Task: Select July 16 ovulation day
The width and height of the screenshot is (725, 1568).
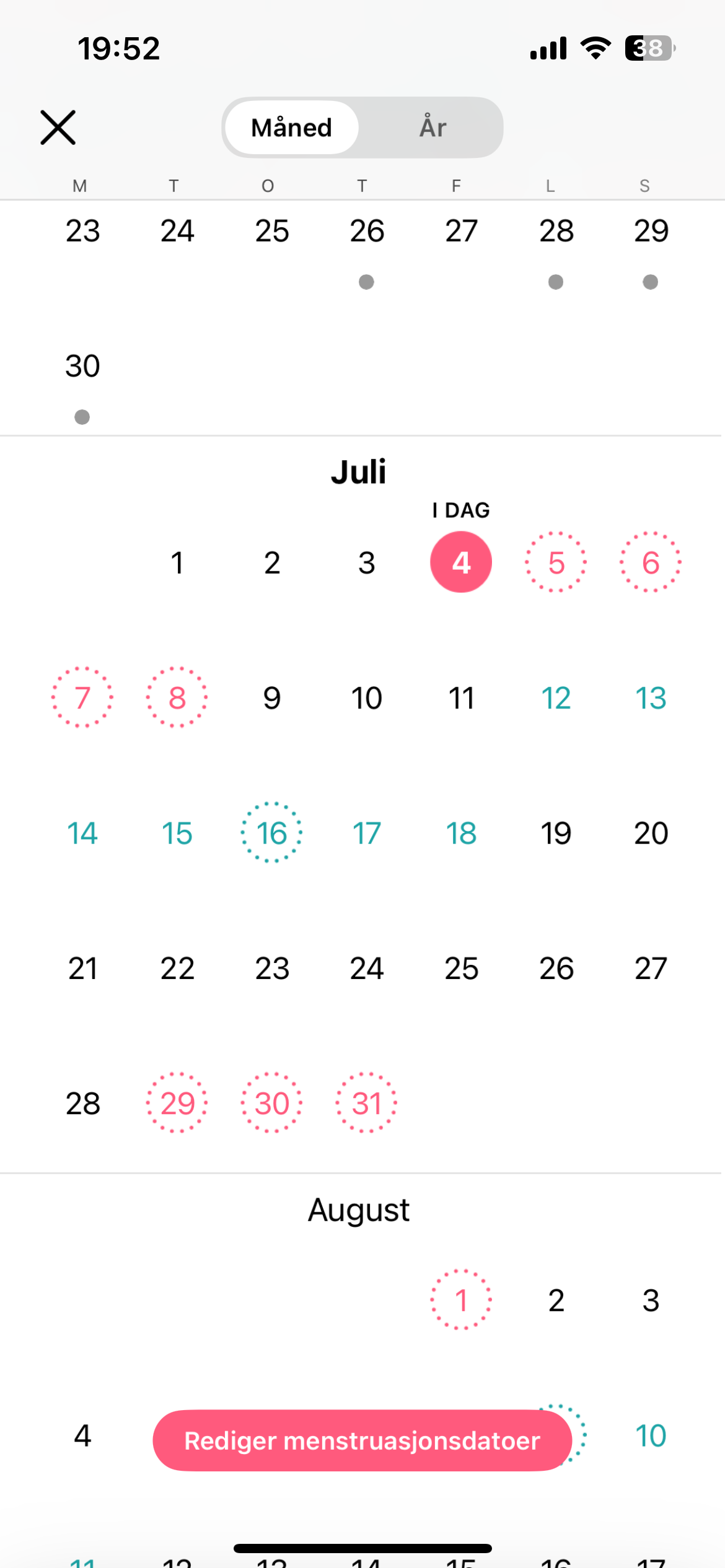Action: coord(271,833)
